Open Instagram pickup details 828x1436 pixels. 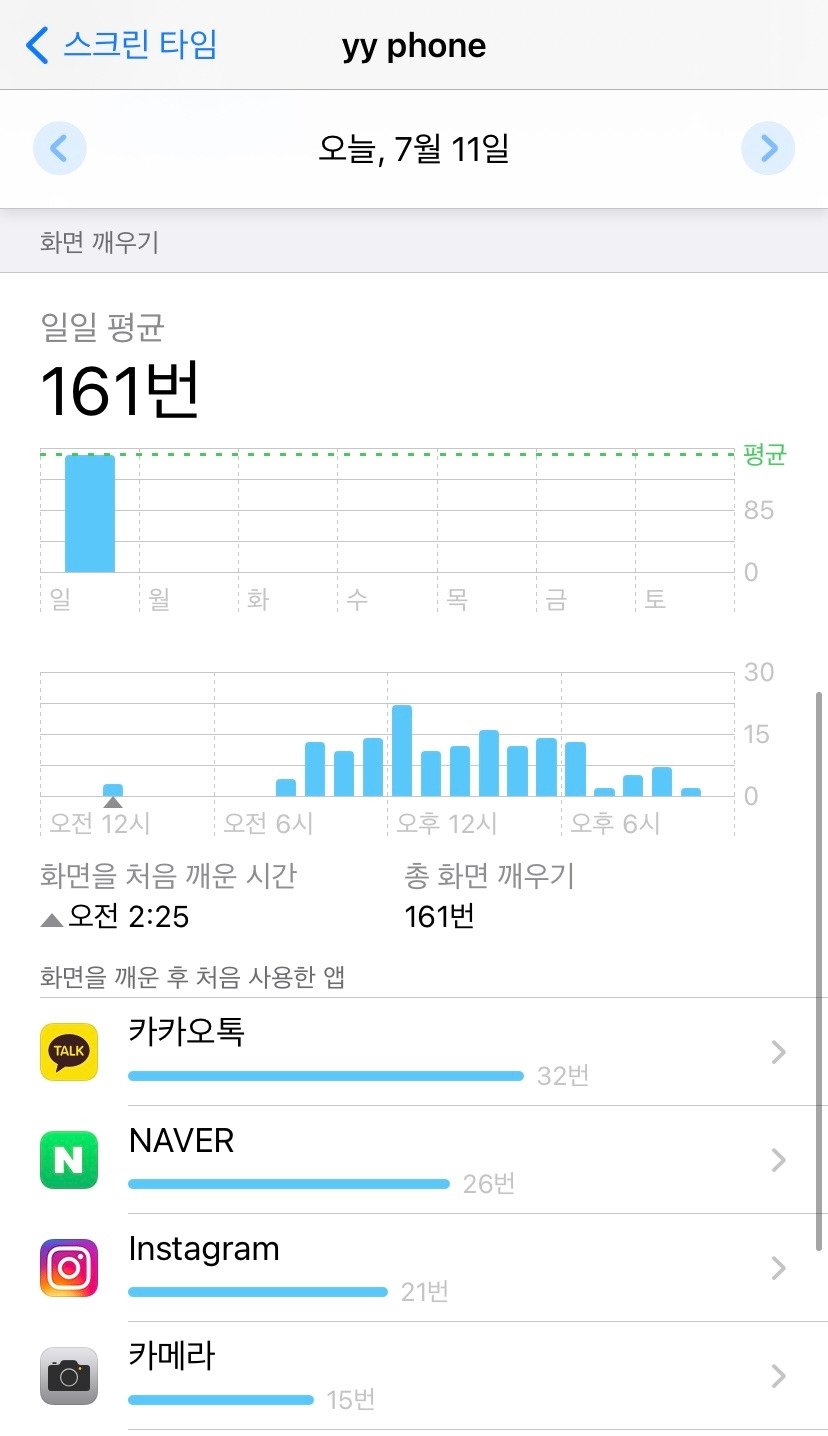pos(414,1268)
